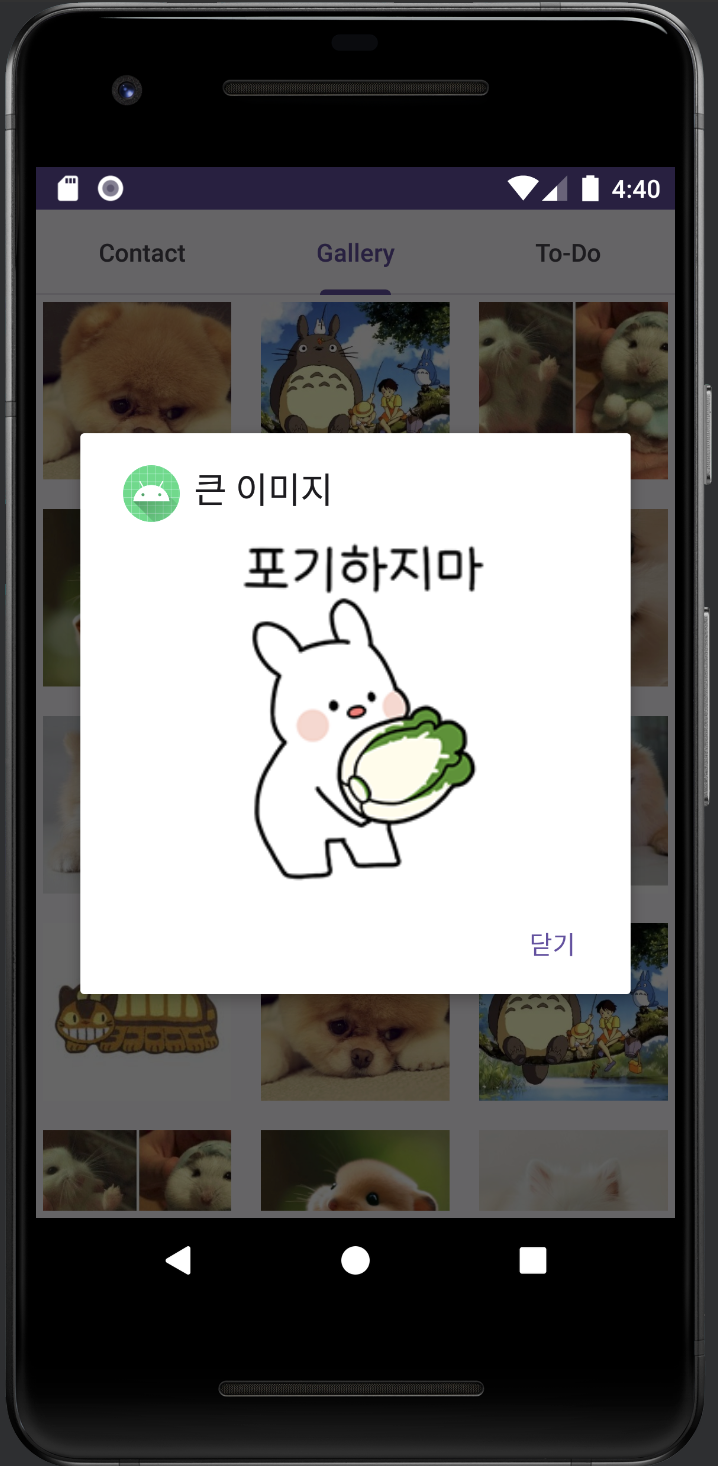Close the dialog with the 닫기 button

pyautogui.click(x=552, y=944)
